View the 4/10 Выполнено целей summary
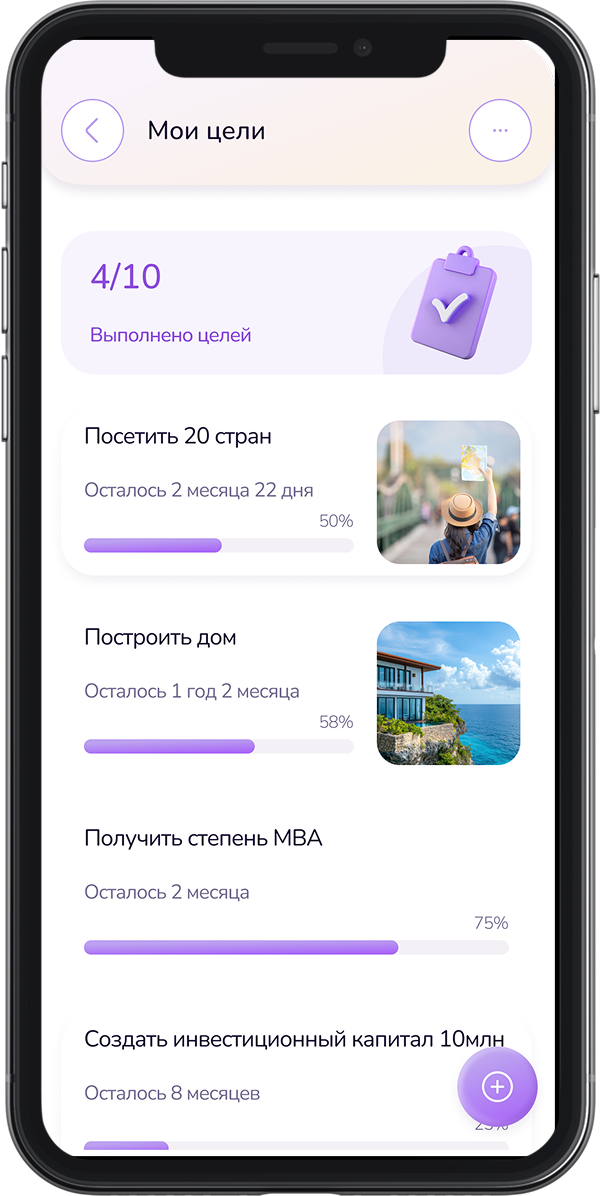The image size is (600, 1196). [296, 303]
